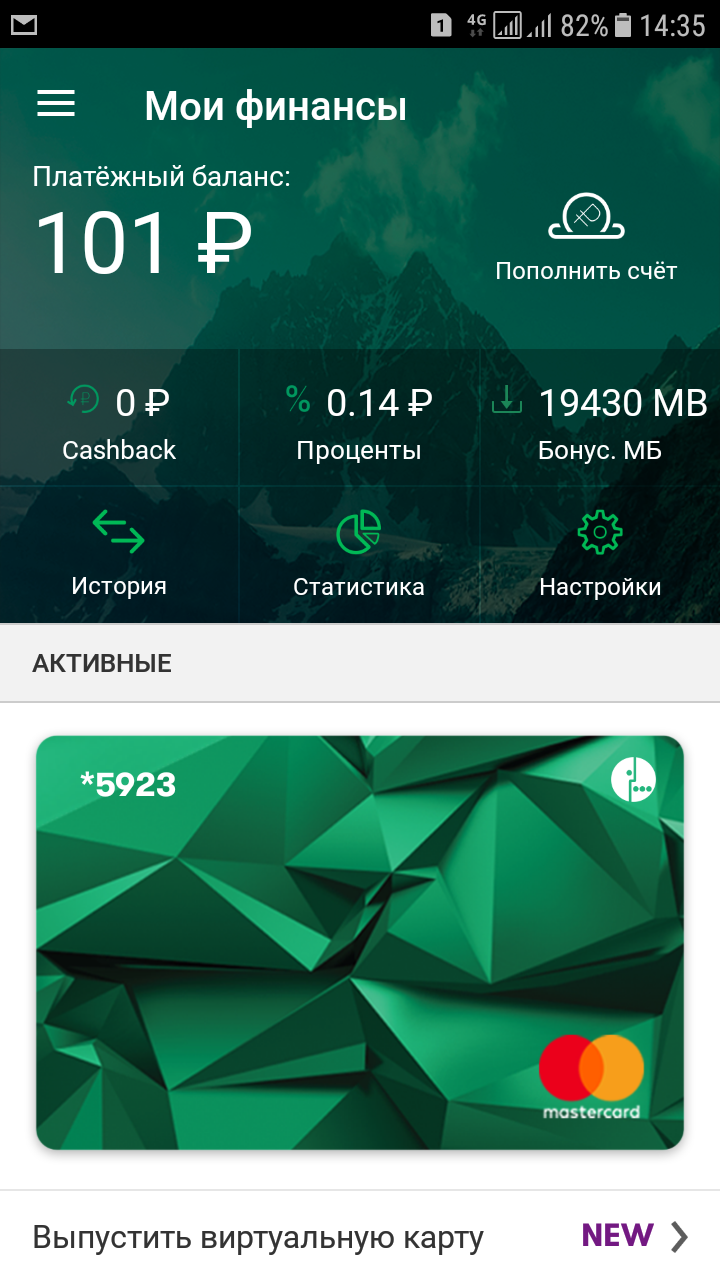Open the hamburger drawer menu
The image size is (720, 1280).
(56, 104)
